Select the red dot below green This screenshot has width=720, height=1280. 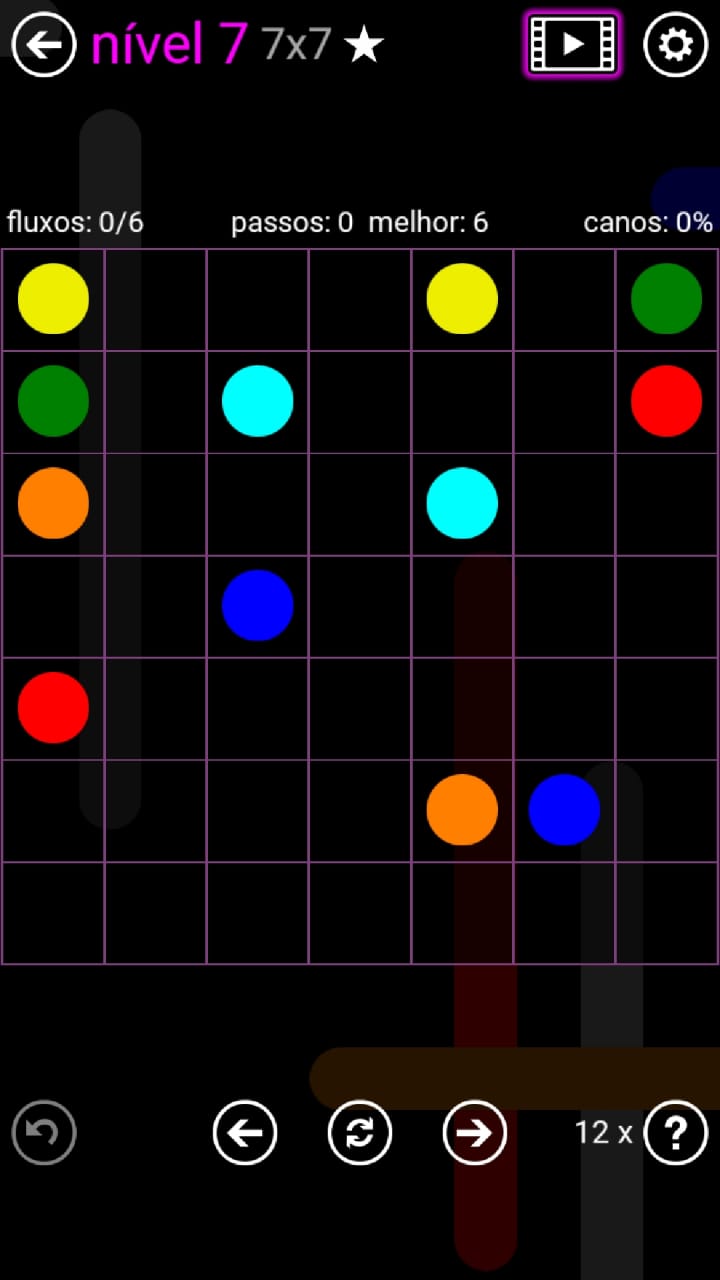[666, 401]
